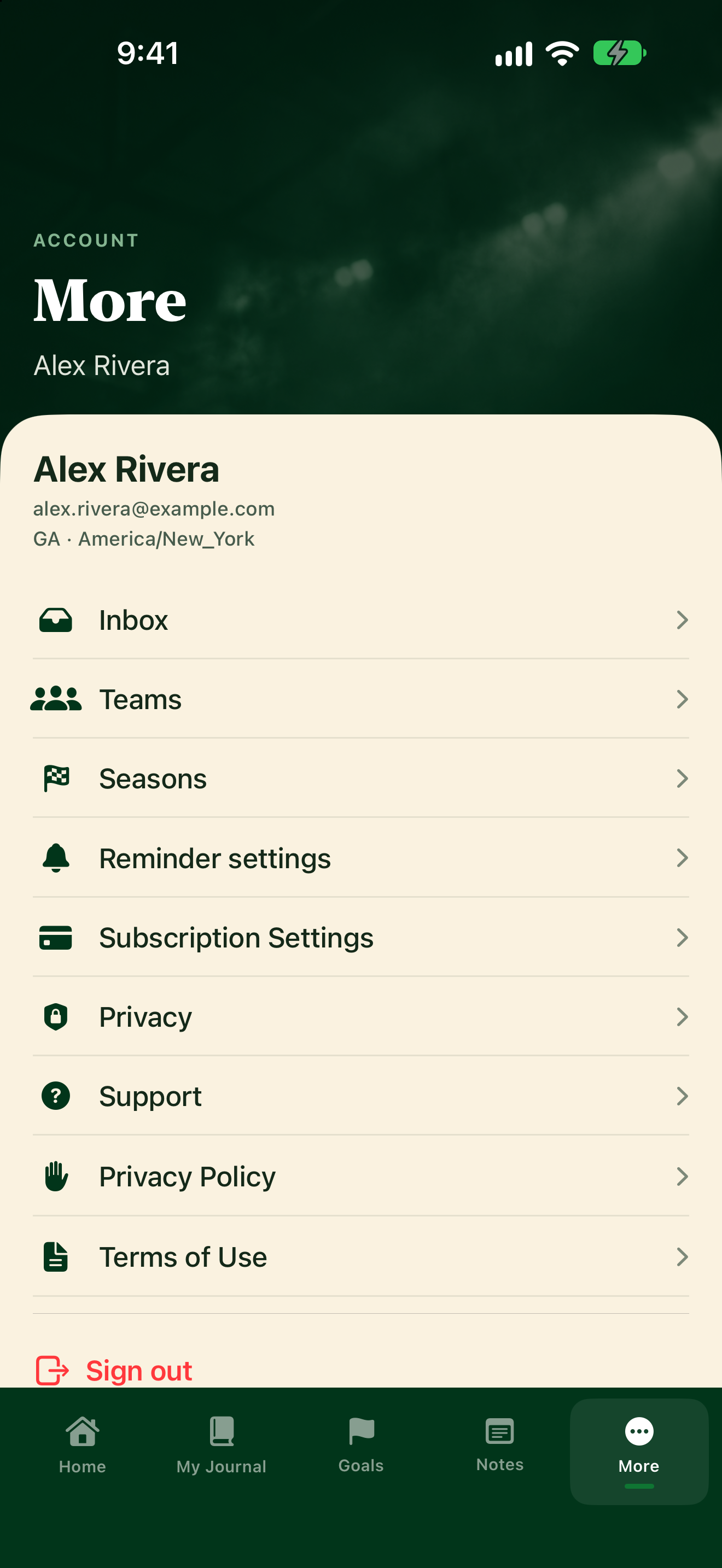Open Subscription Settings

pos(361,938)
